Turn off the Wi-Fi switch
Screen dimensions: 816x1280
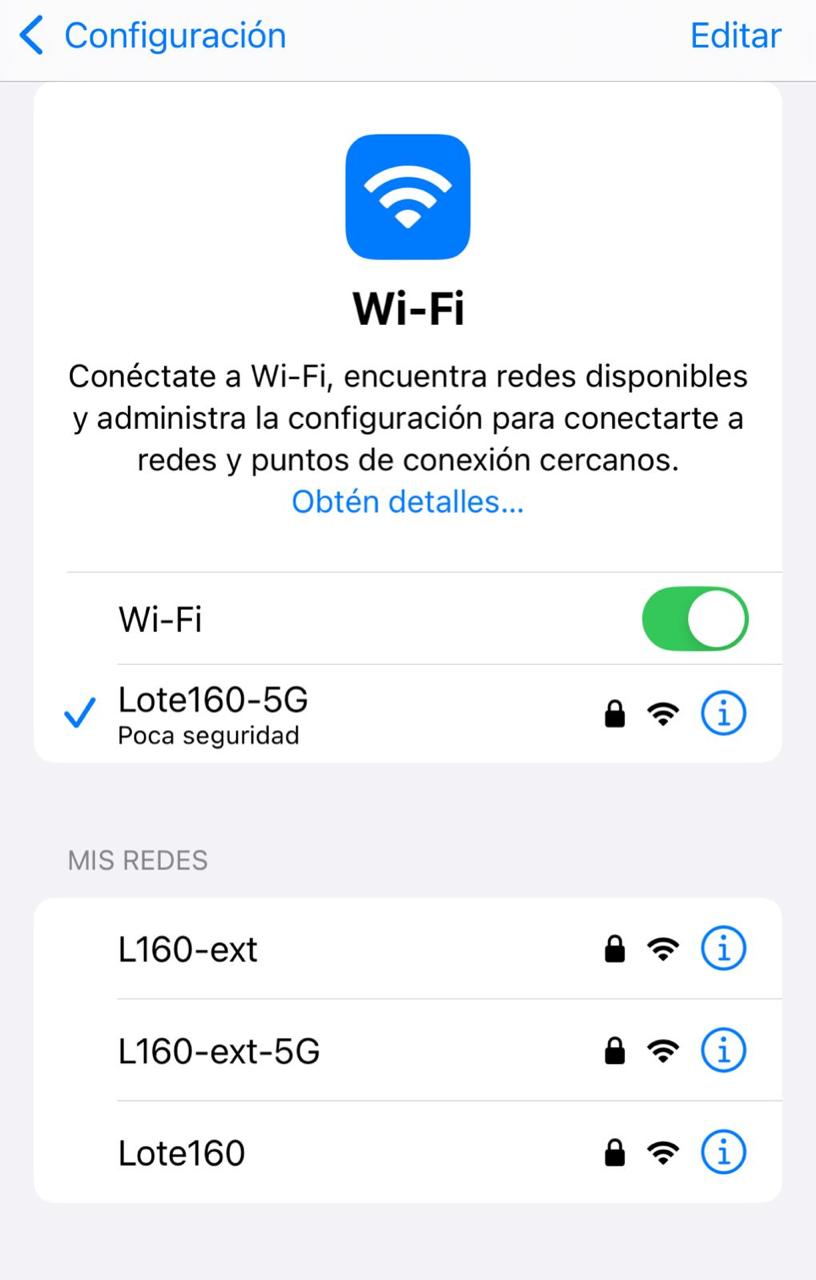click(695, 619)
